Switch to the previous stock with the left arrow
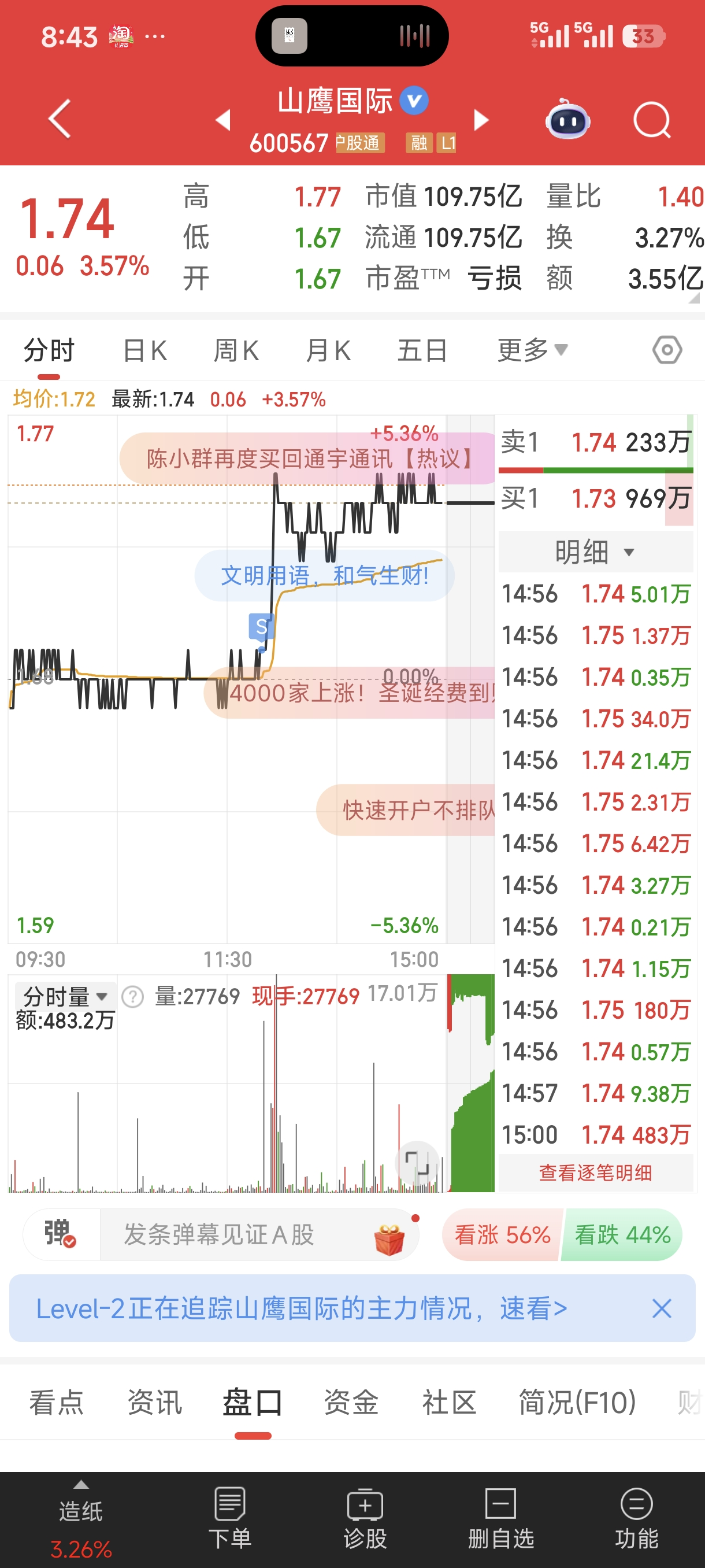This screenshot has height=1568, width=705. tap(223, 120)
